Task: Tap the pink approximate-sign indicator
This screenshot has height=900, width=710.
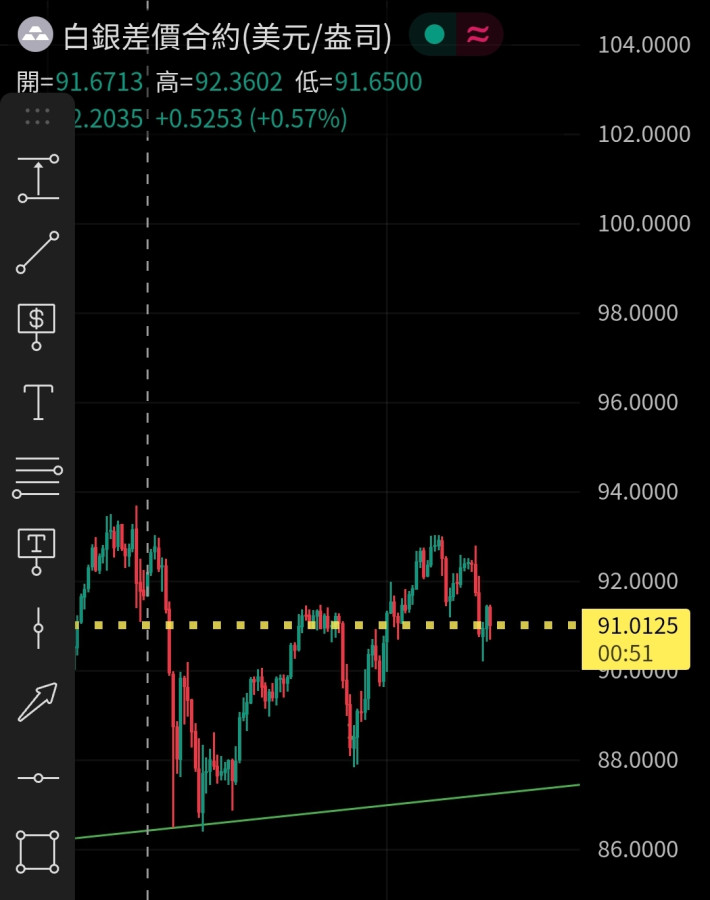Action: click(478, 35)
